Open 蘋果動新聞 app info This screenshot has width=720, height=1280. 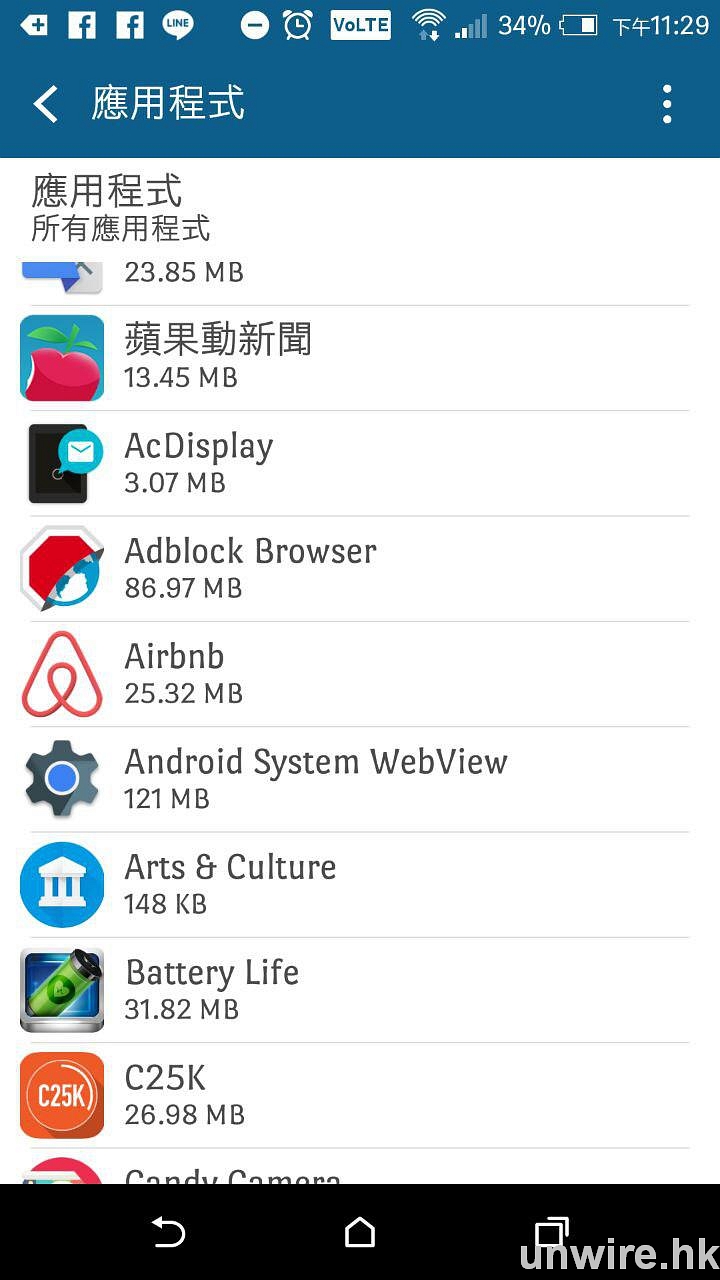tap(355, 358)
